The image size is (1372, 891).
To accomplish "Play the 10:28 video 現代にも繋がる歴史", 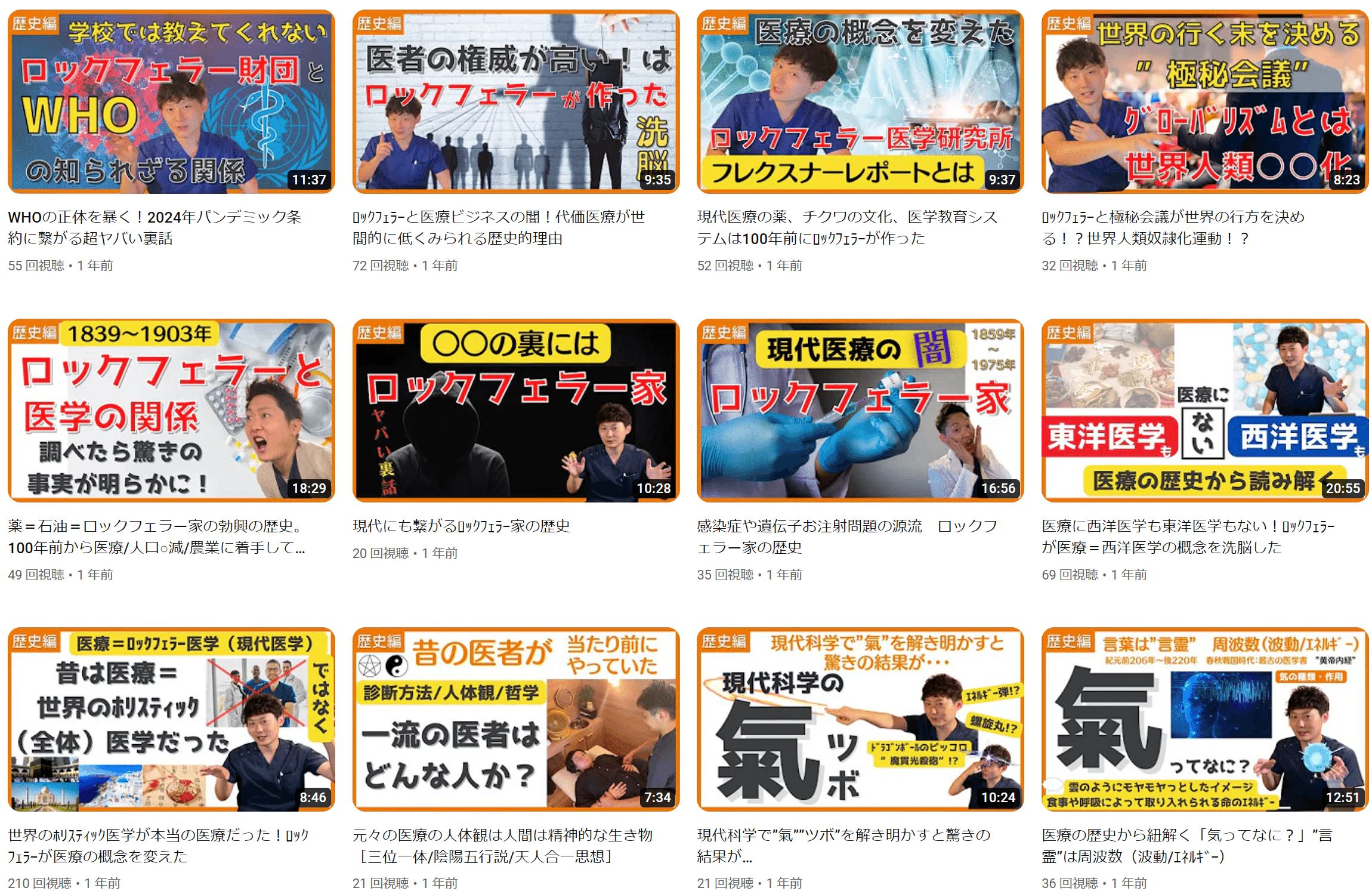I will 516,411.
